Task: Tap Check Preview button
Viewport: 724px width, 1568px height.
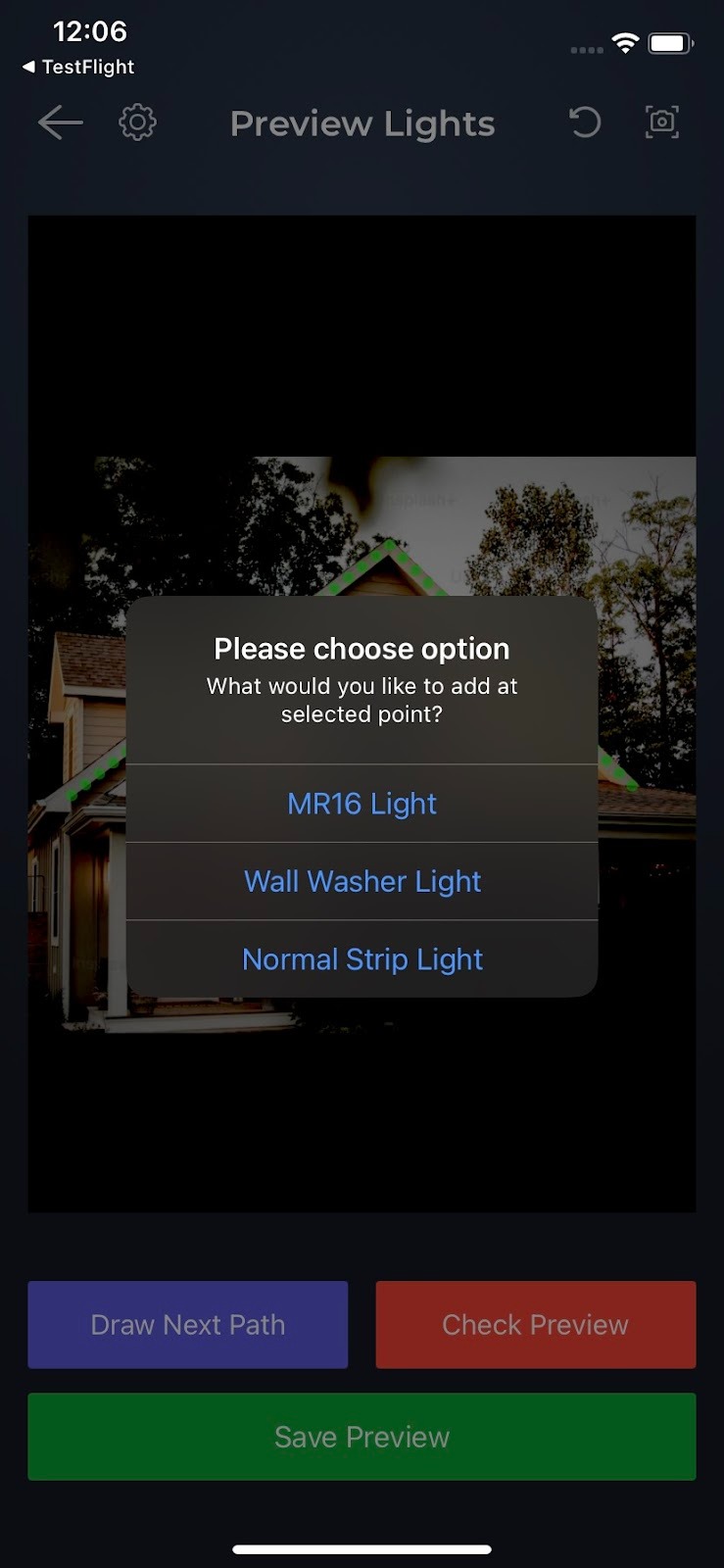Action: tap(536, 1324)
